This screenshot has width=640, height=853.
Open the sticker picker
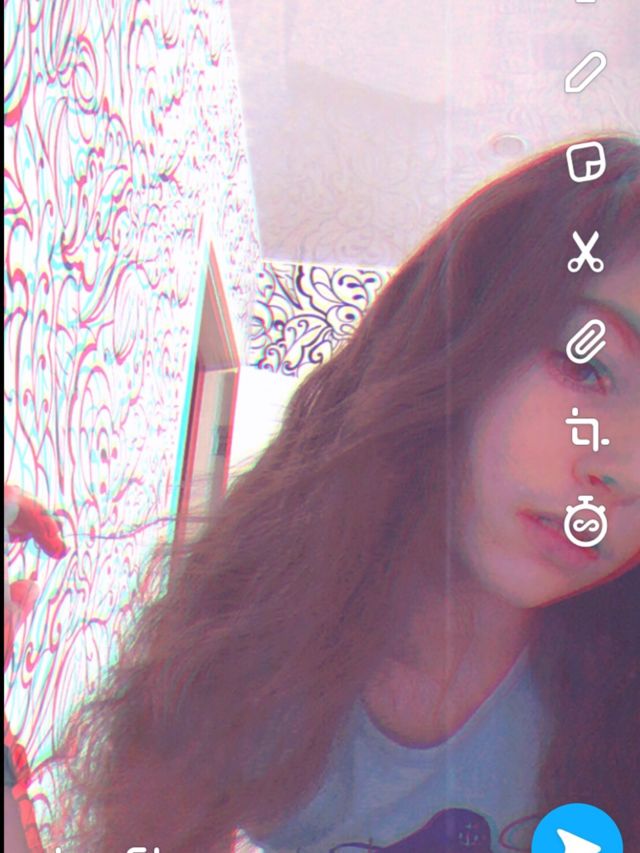point(586,162)
